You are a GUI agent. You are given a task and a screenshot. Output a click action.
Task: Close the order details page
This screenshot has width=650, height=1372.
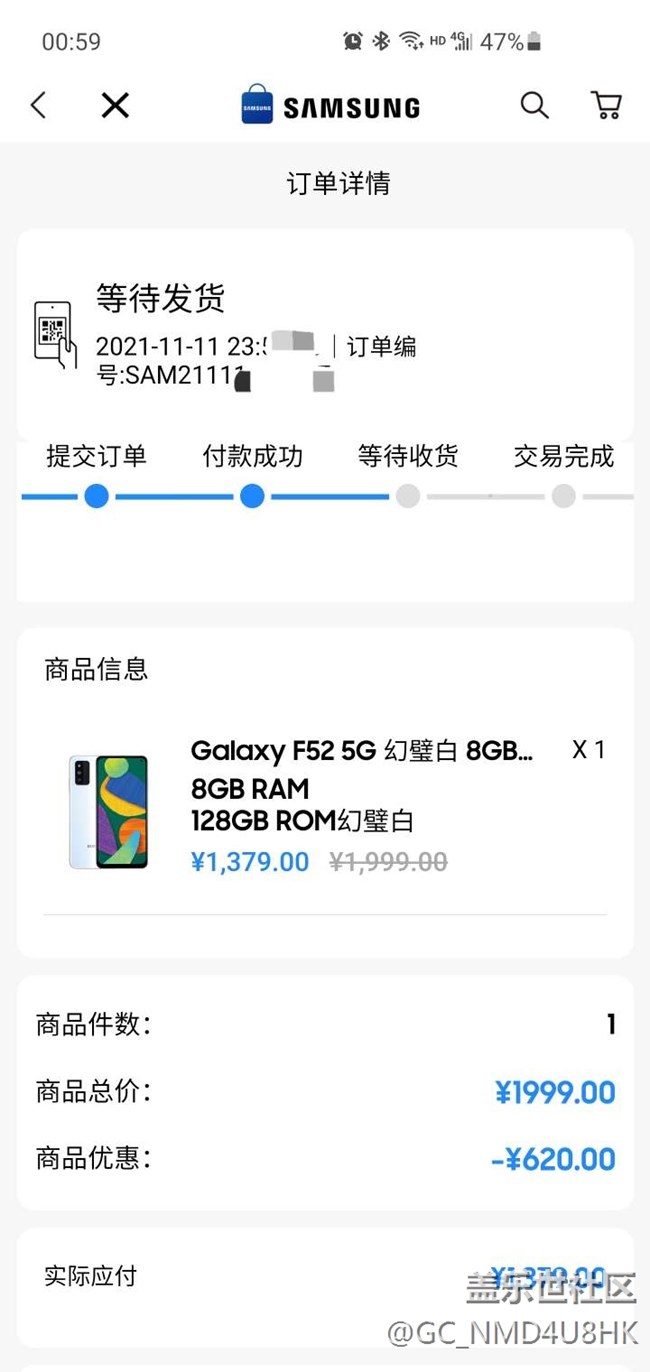point(115,105)
